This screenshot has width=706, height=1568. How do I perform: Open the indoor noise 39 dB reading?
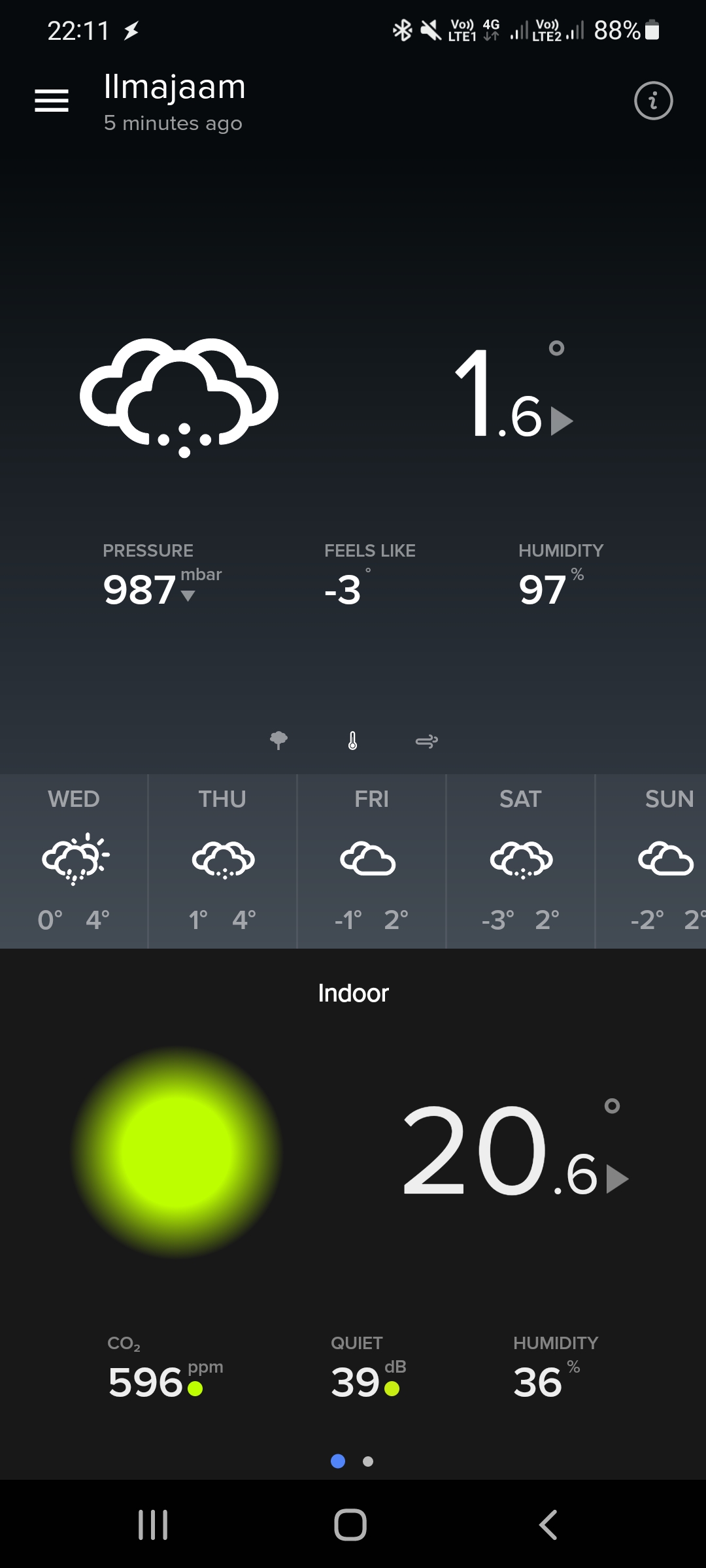tap(368, 1370)
